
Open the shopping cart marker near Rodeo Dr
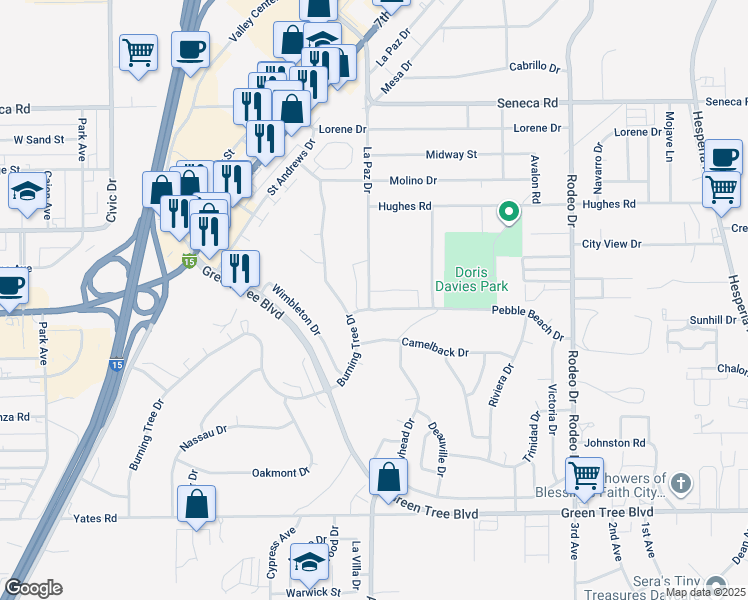point(584,474)
